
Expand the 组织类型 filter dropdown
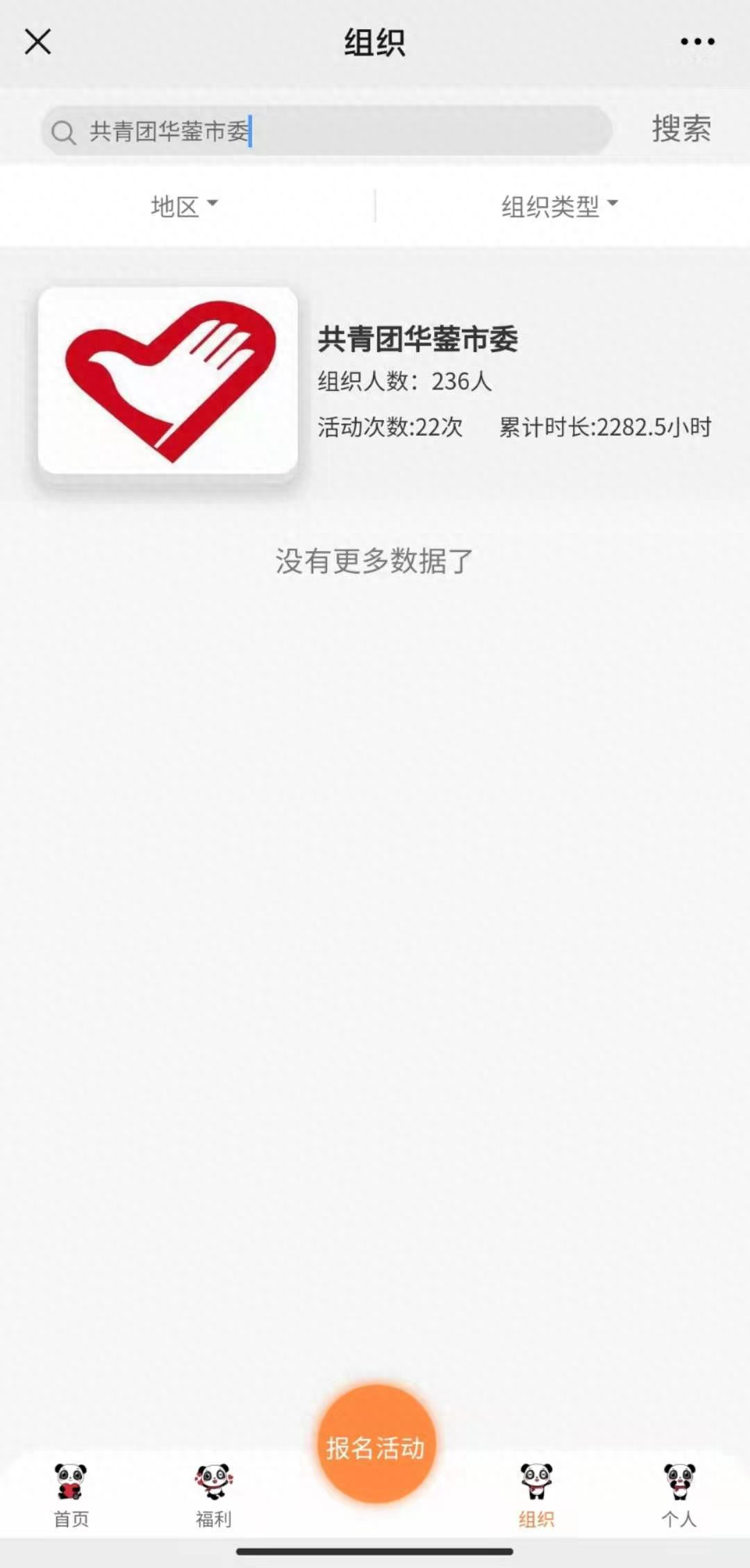pyautogui.click(x=560, y=205)
